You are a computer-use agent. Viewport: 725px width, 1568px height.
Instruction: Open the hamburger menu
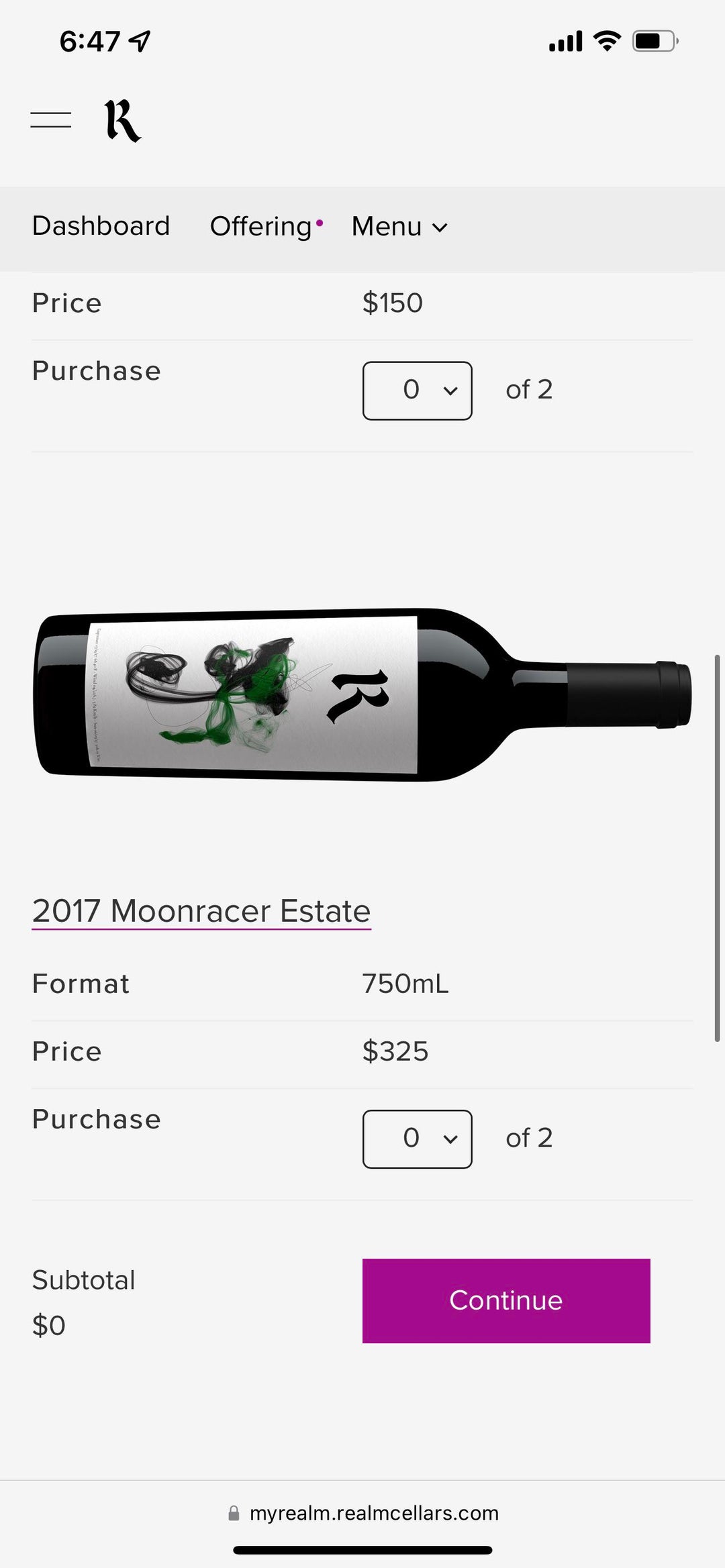coord(51,120)
